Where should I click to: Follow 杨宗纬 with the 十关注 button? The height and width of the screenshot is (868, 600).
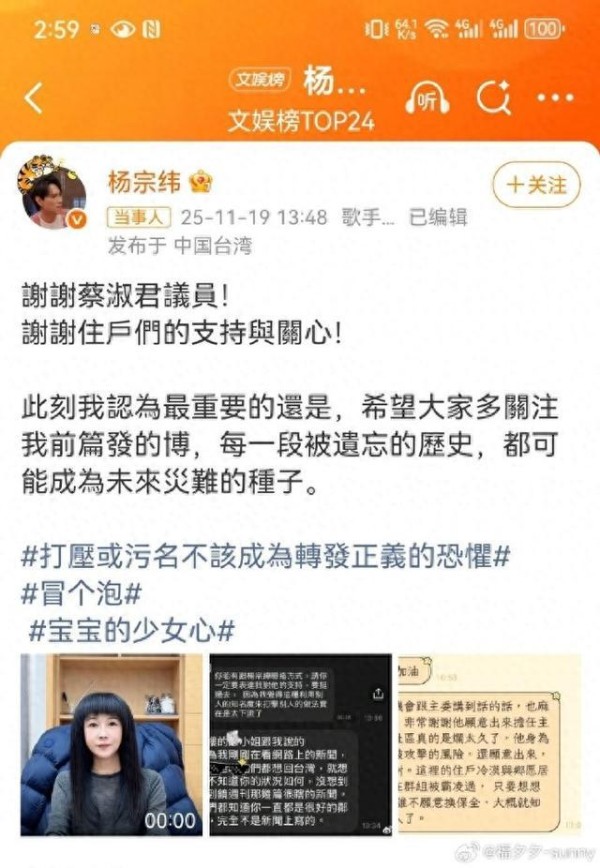[536, 185]
